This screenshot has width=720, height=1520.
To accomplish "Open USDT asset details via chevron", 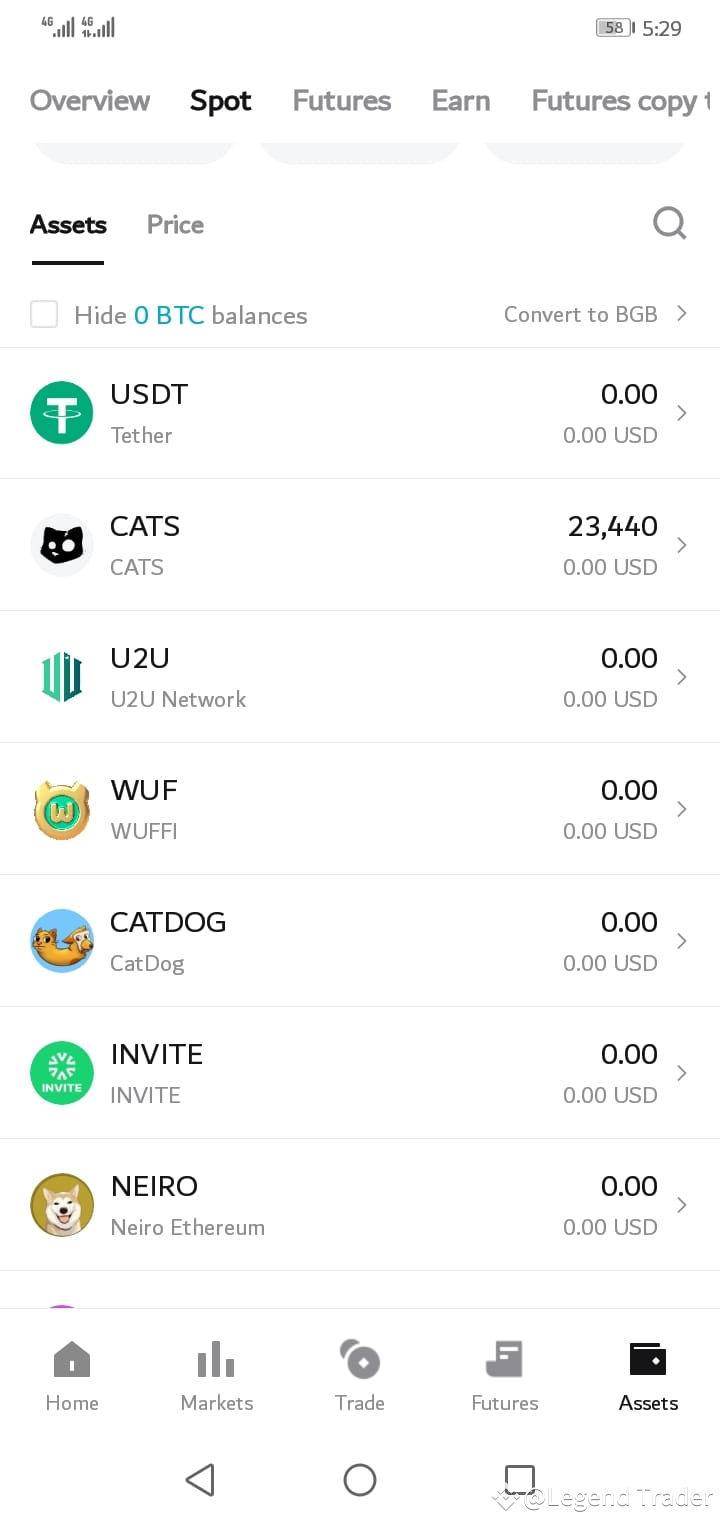I will [x=681, y=412].
